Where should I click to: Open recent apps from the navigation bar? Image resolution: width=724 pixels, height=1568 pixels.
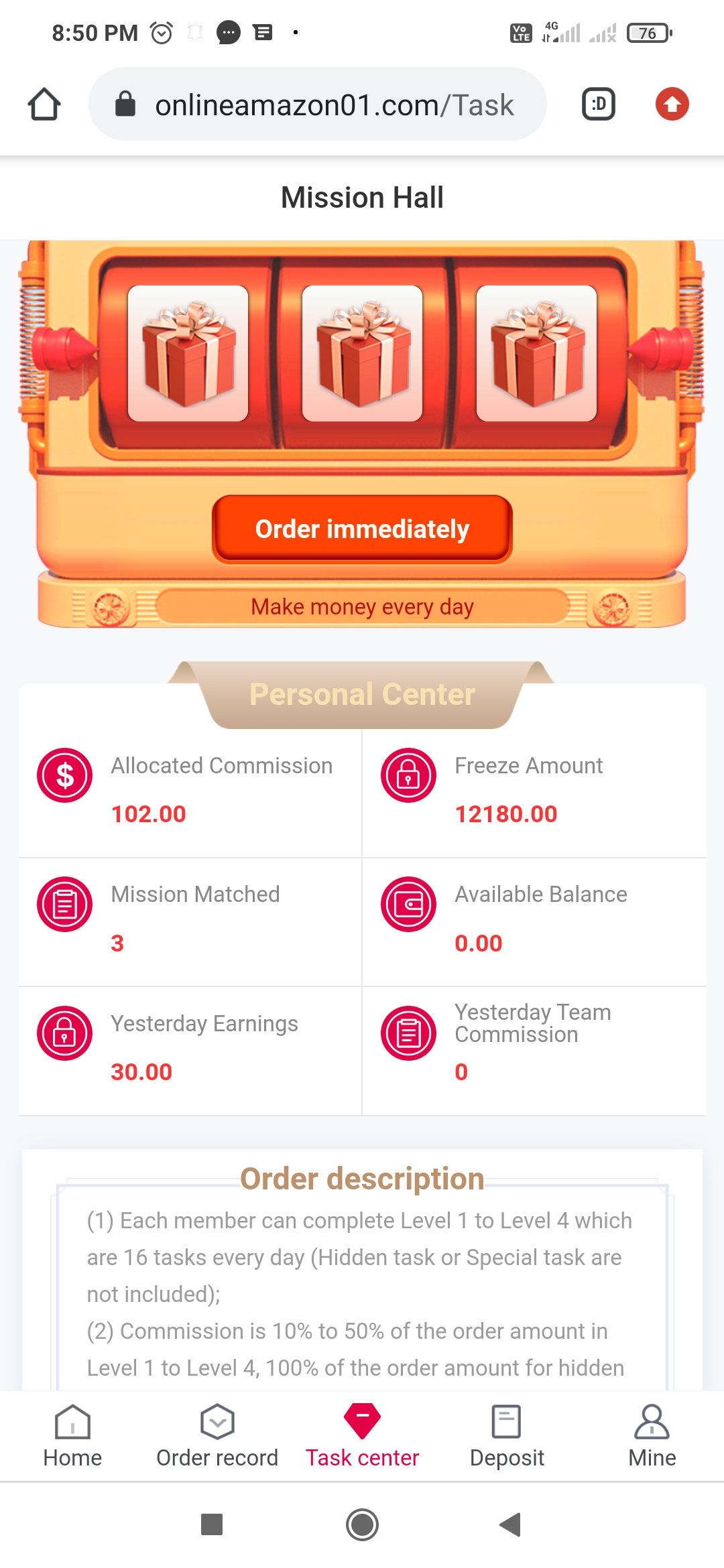coord(212,1524)
